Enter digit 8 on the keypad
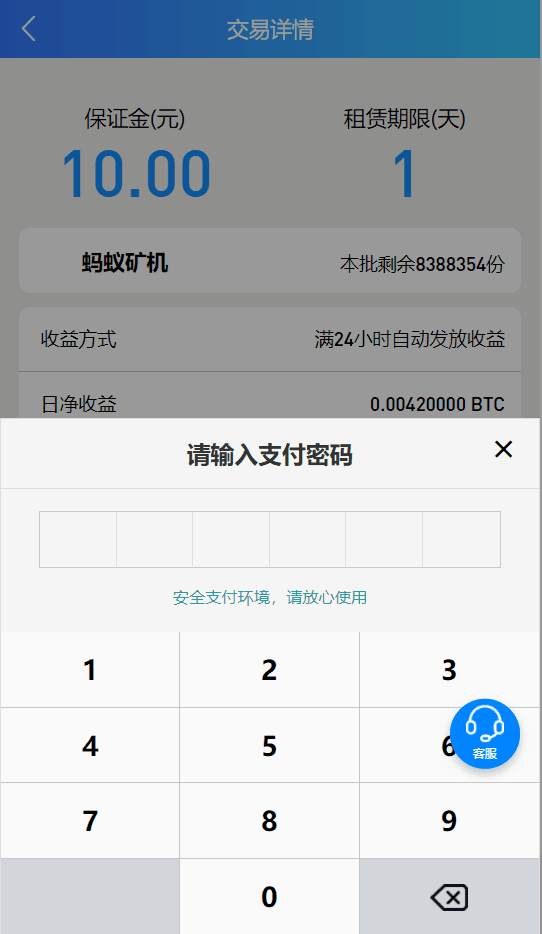 pos(269,821)
